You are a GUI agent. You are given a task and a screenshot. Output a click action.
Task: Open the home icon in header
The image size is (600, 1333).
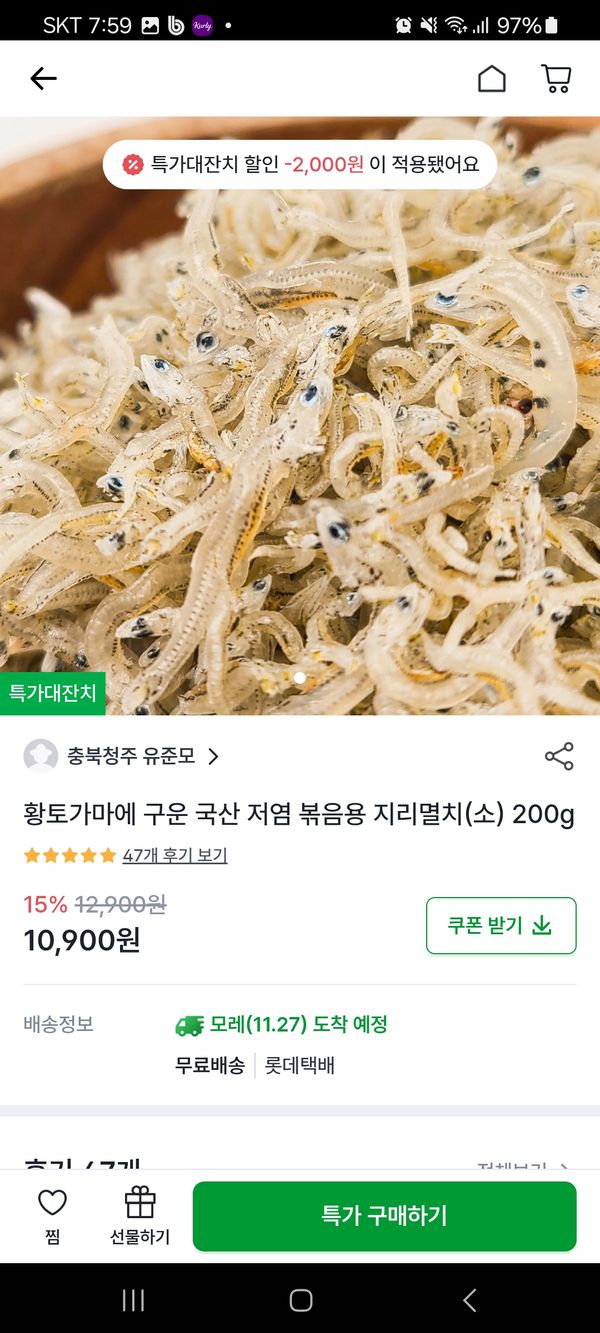(491, 79)
